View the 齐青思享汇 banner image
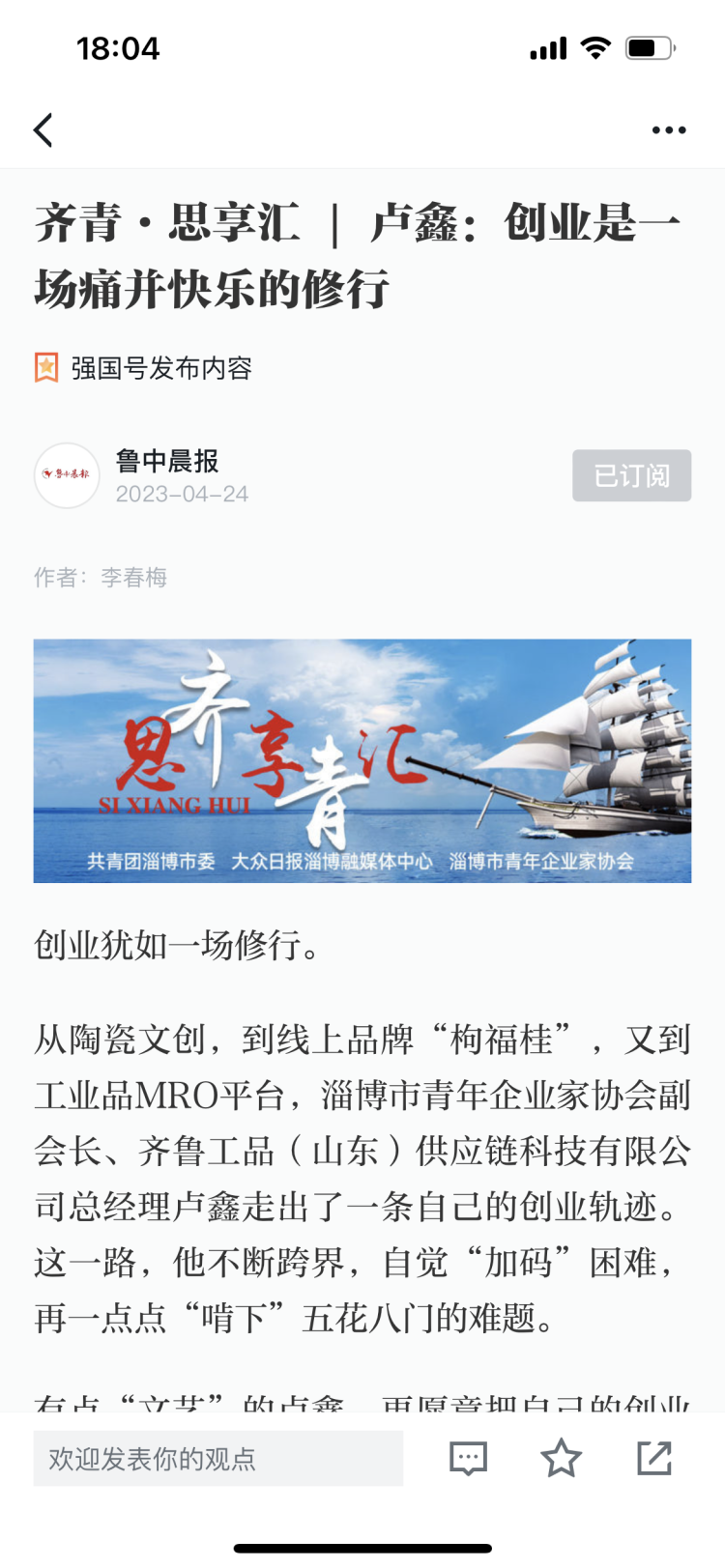 362,760
